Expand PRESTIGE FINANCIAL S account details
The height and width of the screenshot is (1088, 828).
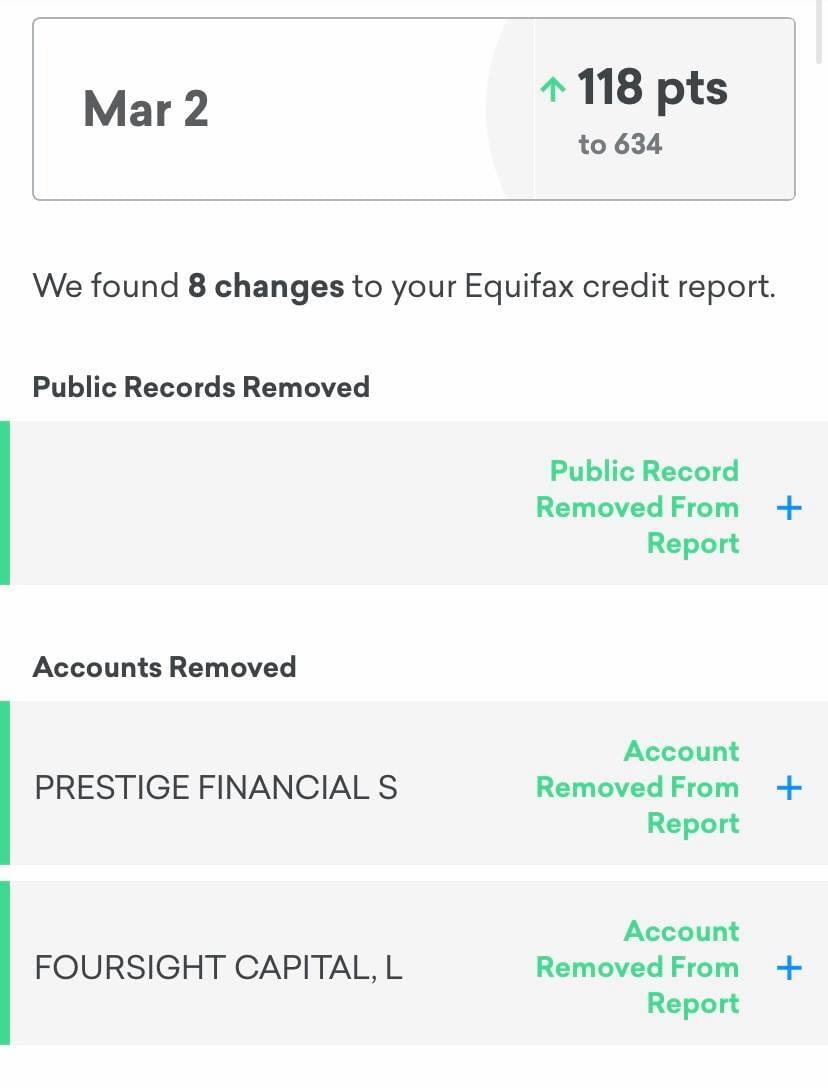789,788
